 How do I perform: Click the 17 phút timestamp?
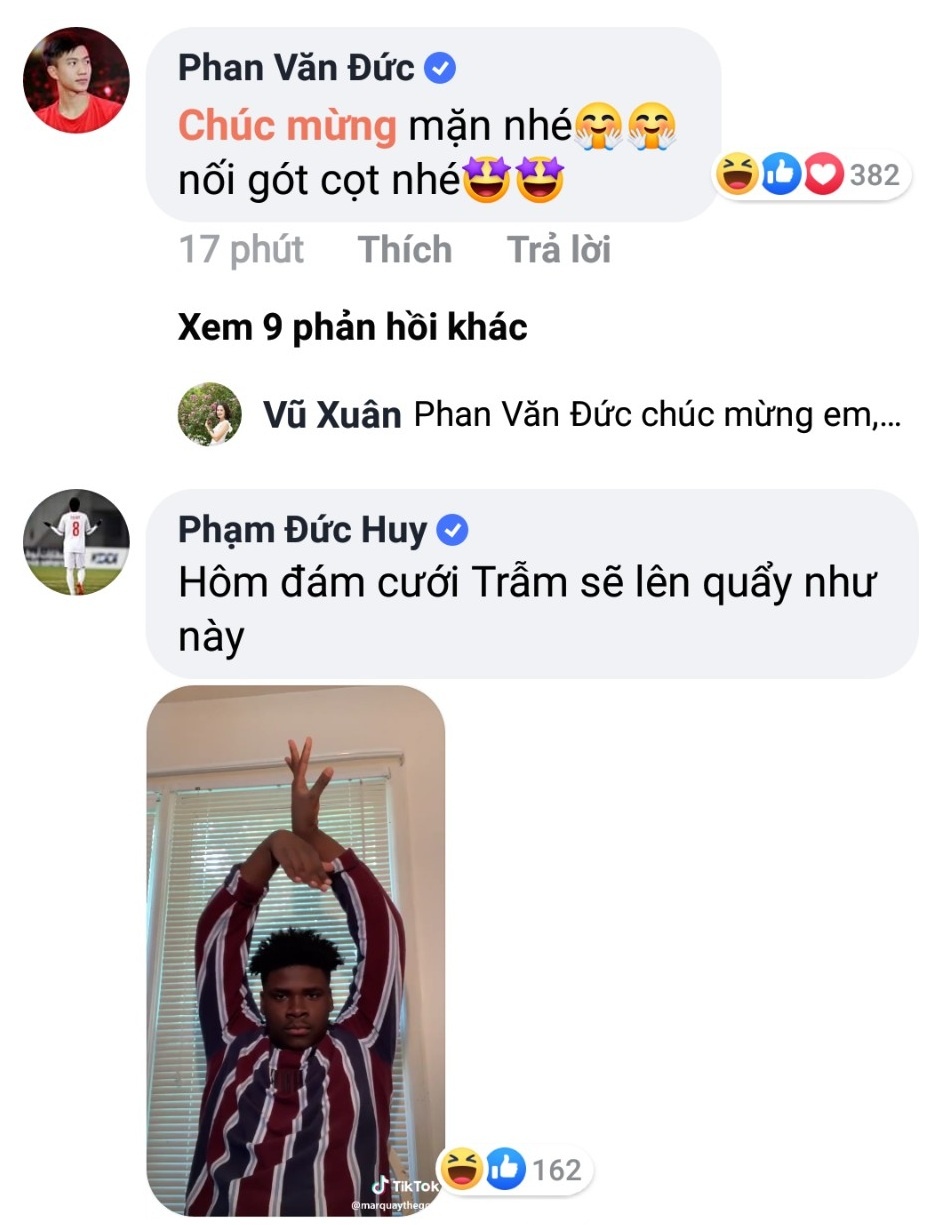240,249
